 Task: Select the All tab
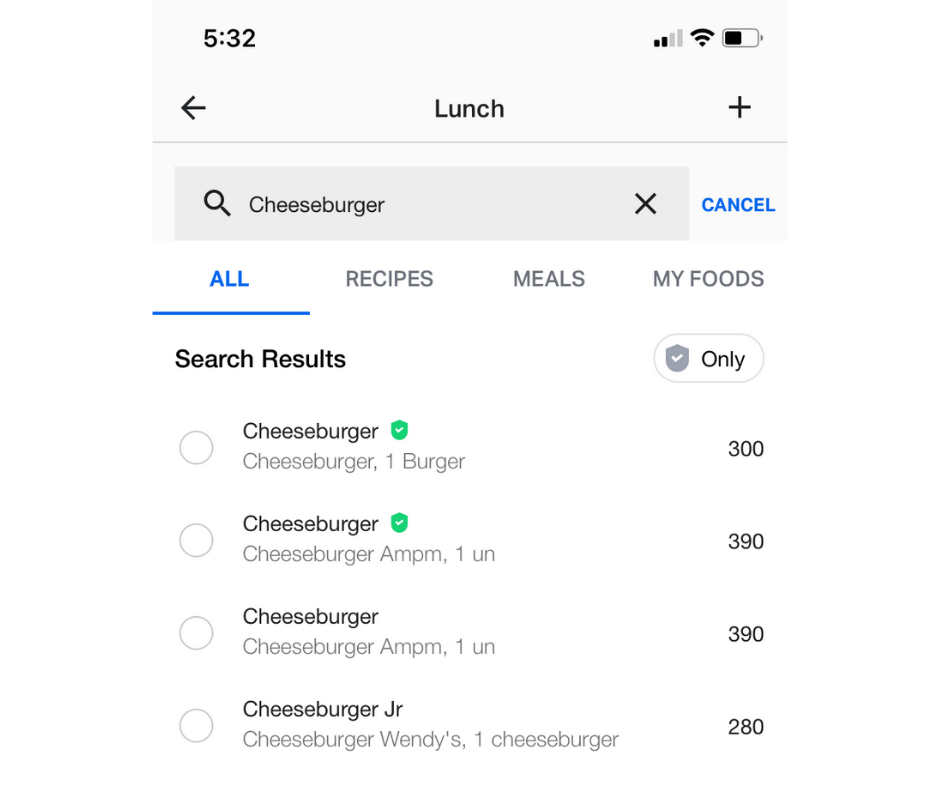[229, 279]
